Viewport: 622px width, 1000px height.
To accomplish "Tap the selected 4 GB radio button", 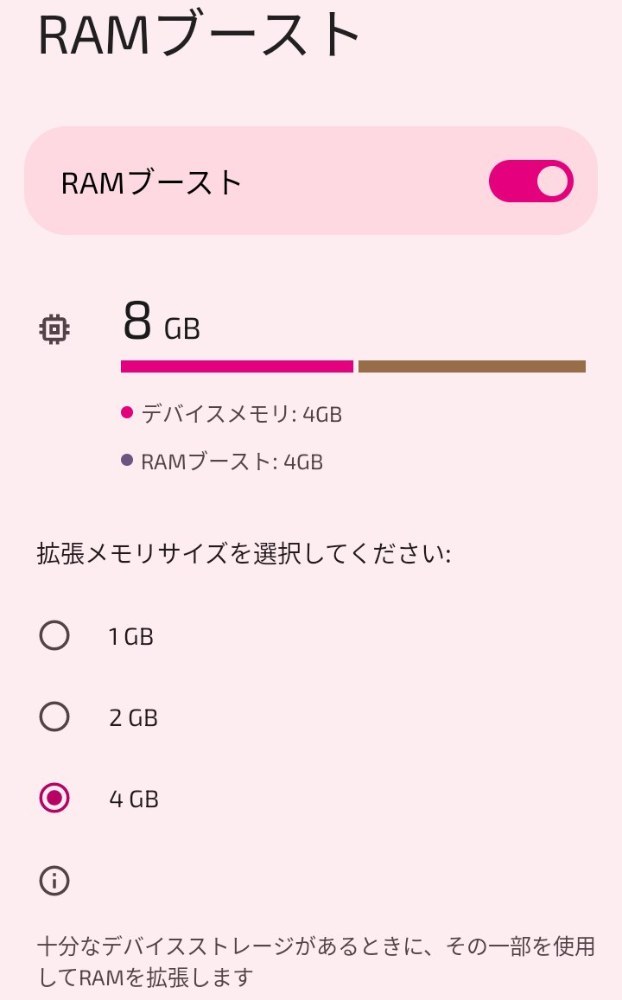I will click(x=54, y=798).
